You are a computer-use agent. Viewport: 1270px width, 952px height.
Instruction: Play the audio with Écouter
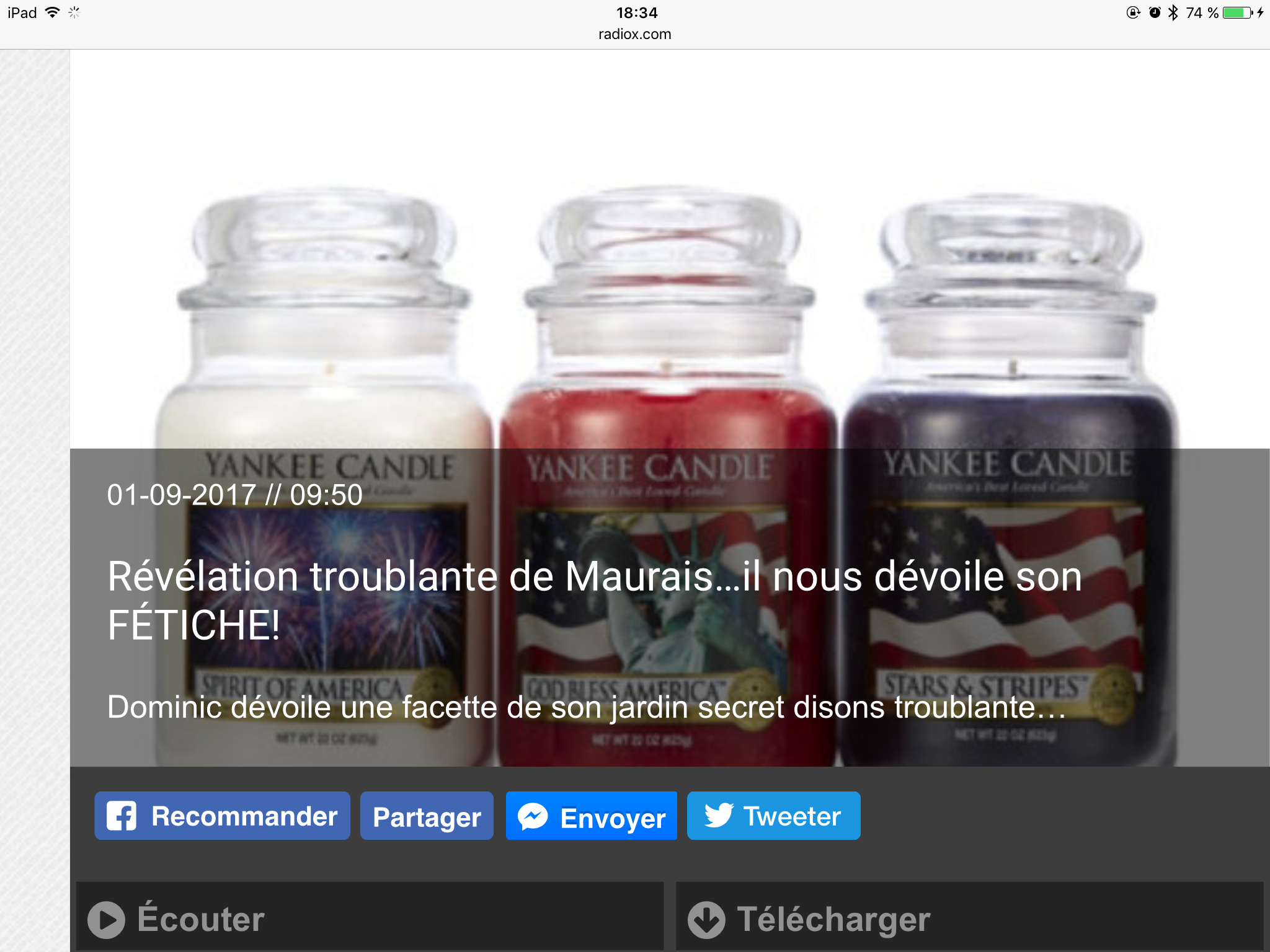point(370,917)
